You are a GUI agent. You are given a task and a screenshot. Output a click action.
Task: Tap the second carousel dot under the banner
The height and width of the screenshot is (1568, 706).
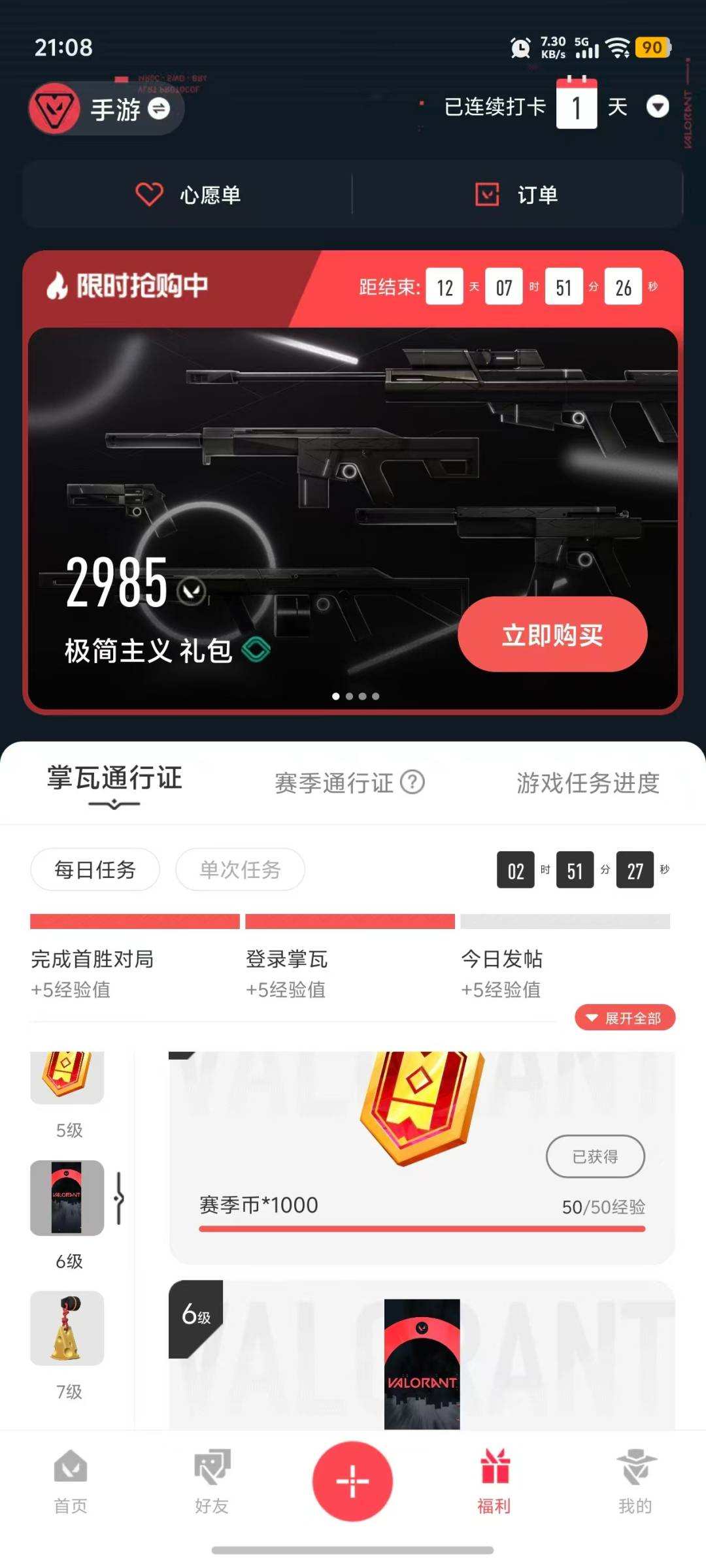349,696
